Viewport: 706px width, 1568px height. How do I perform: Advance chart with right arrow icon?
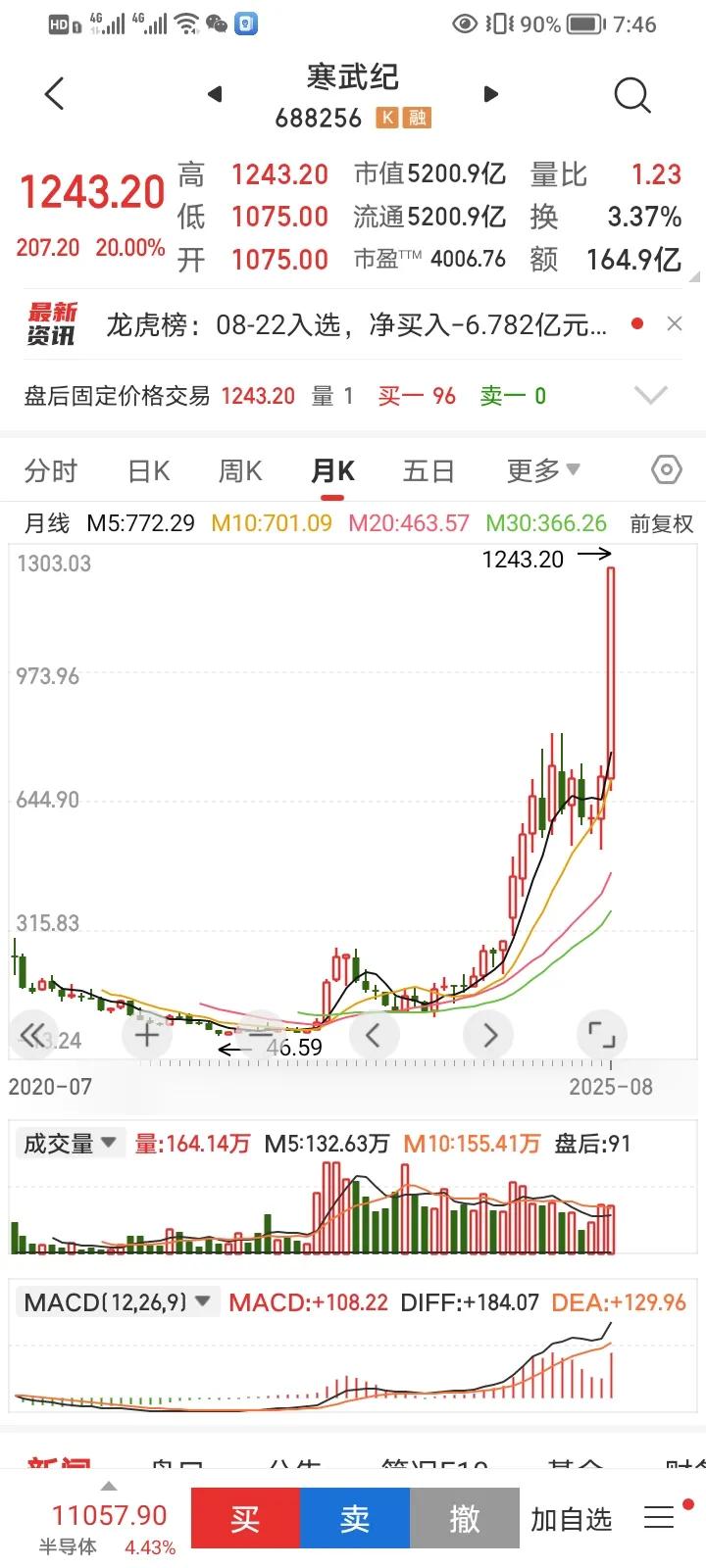click(x=487, y=1034)
